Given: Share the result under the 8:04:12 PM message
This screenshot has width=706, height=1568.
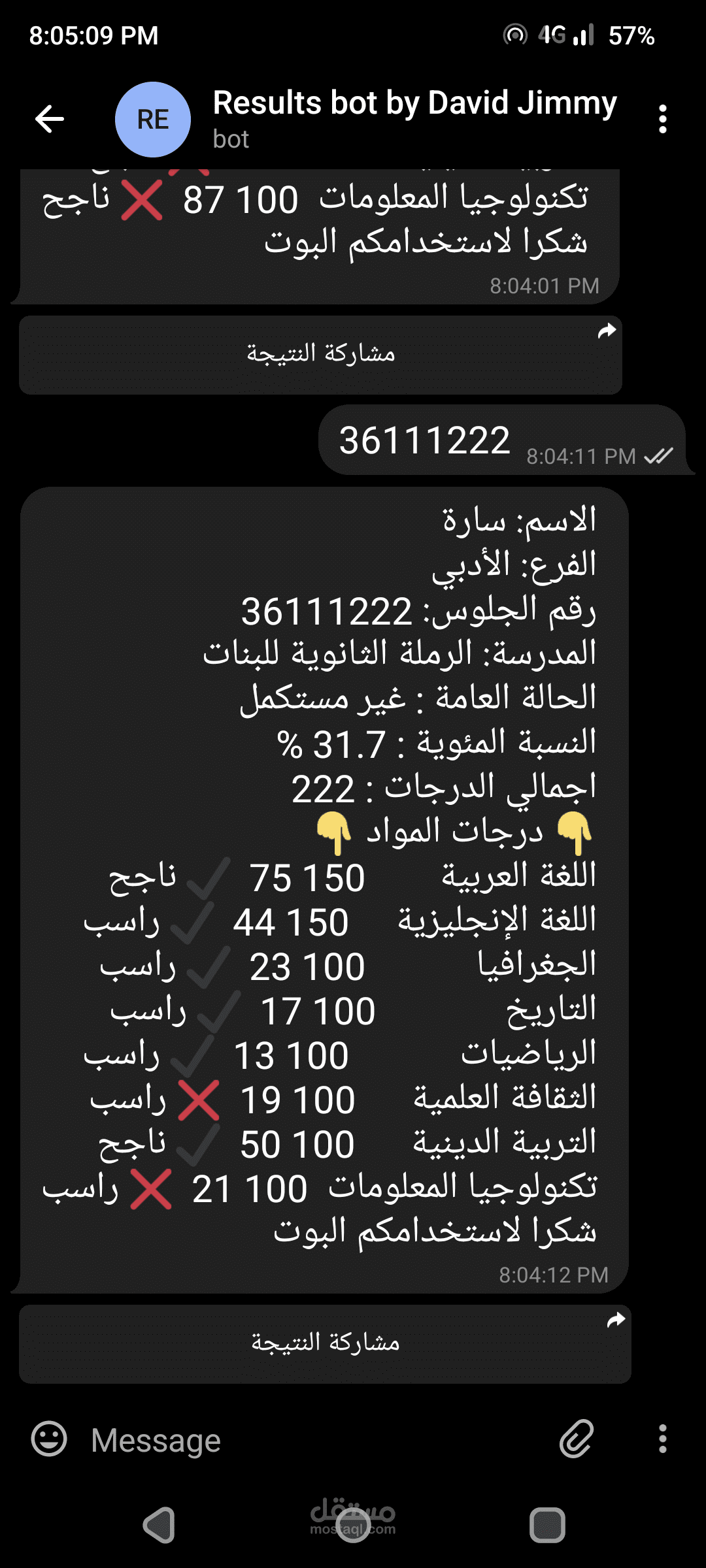Looking at the screenshot, I should pos(325,1344).
